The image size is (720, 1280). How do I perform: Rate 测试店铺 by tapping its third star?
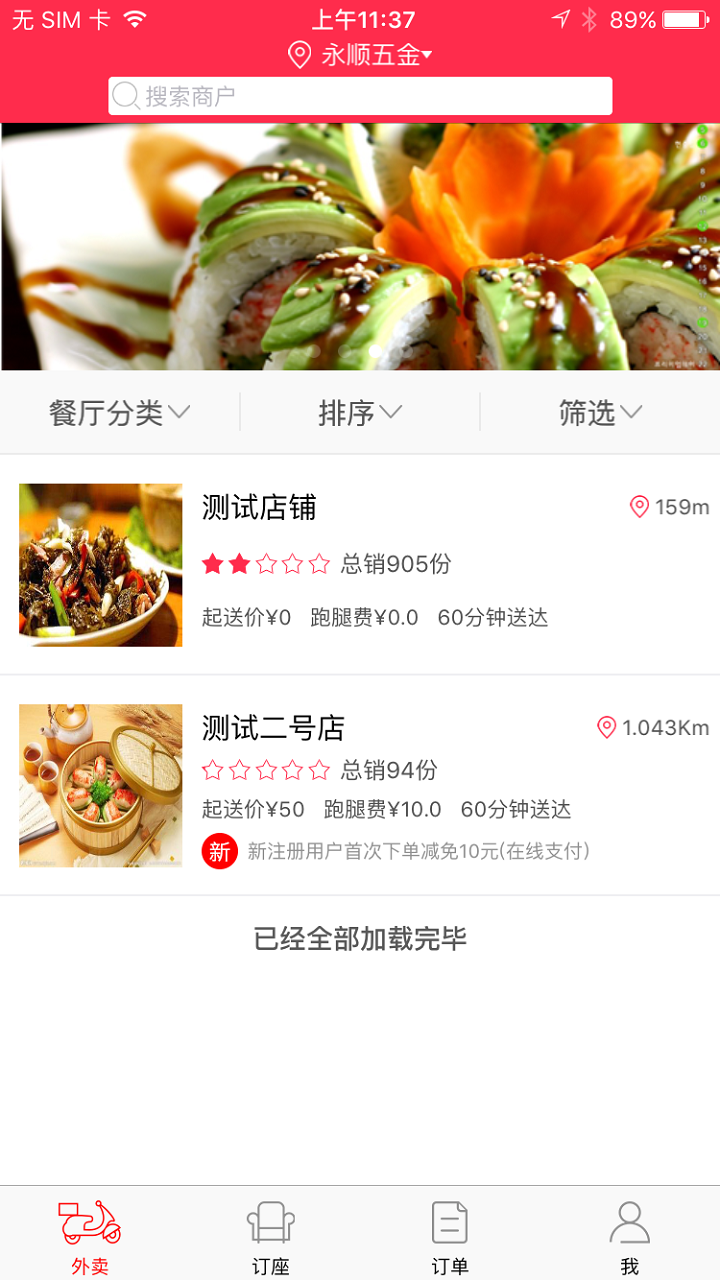267,564
